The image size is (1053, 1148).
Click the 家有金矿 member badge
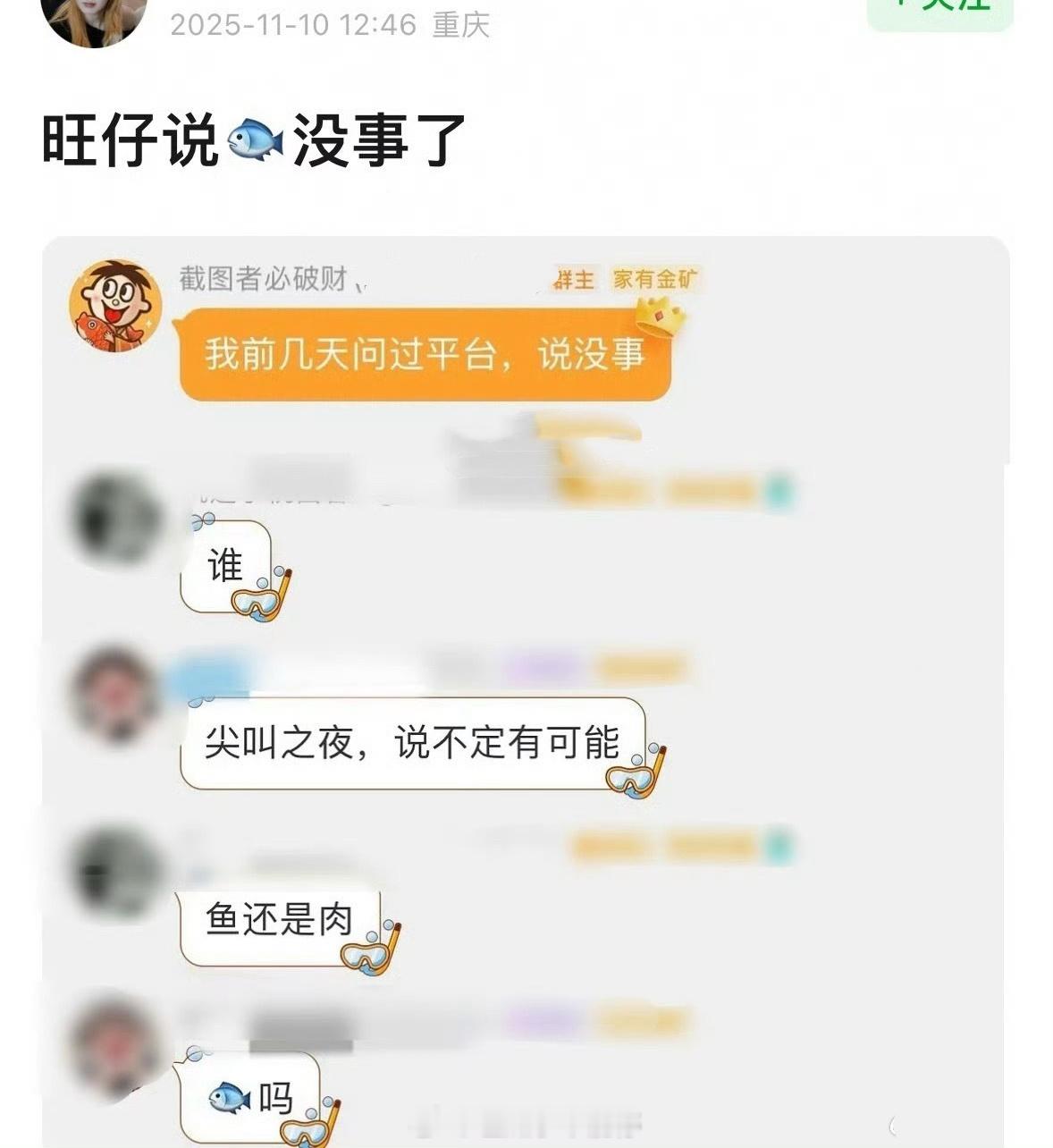(x=655, y=280)
